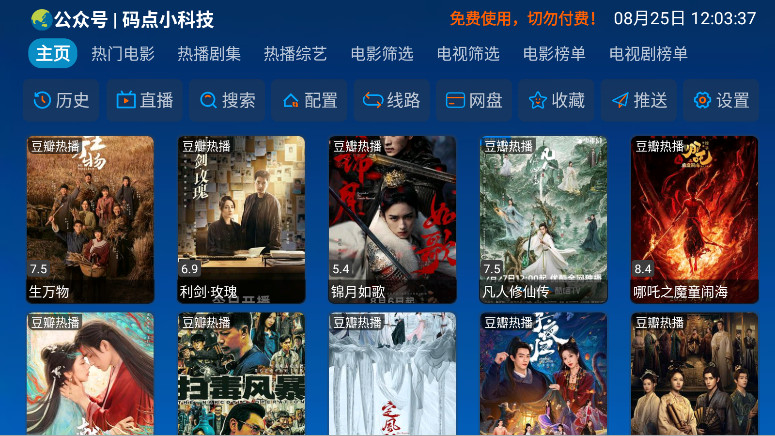Open 哪吒之魔童闹海 movie card
775x436 pixels.
point(694,219)
